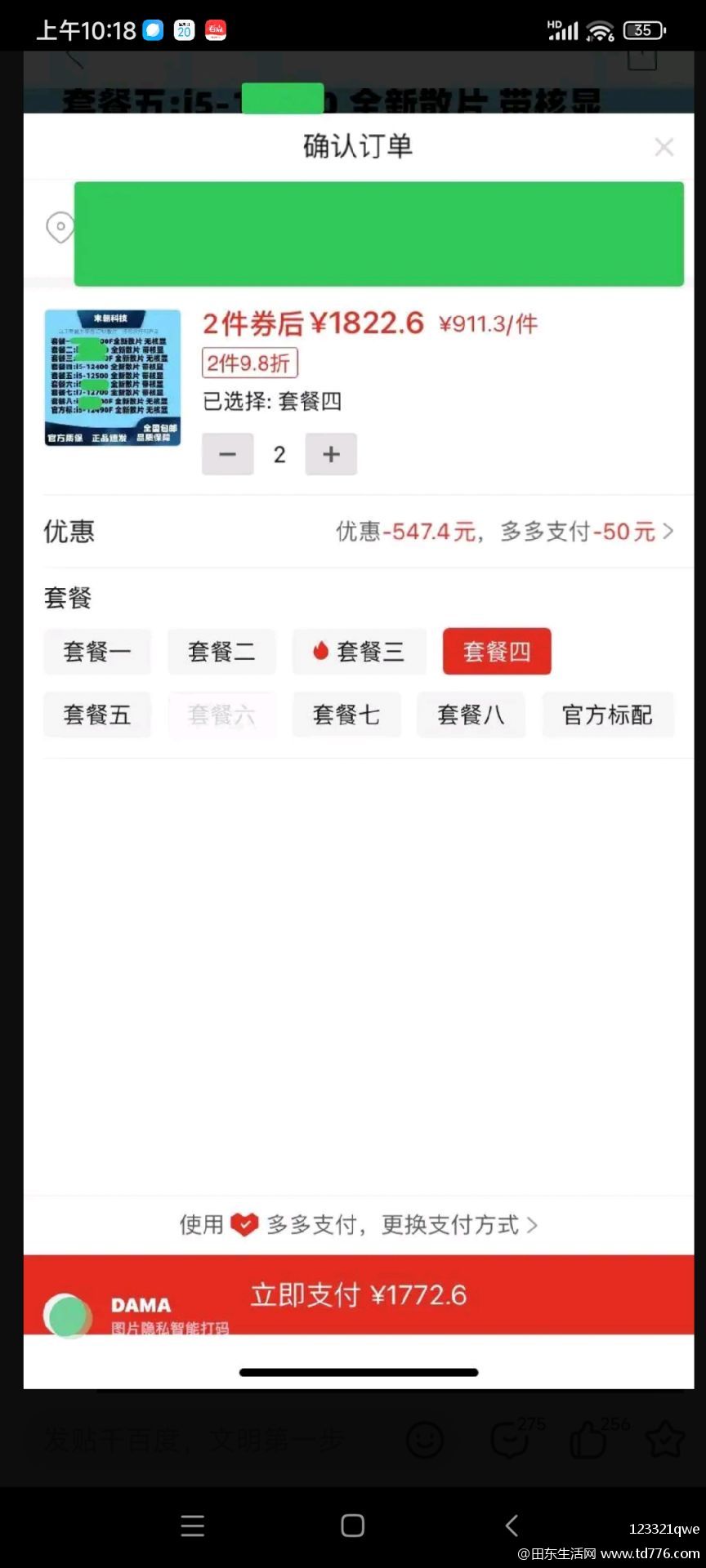Select package 套餐五
This screenshot has height=1568, width=706.
pyautogui.click(x=97, y=715)
